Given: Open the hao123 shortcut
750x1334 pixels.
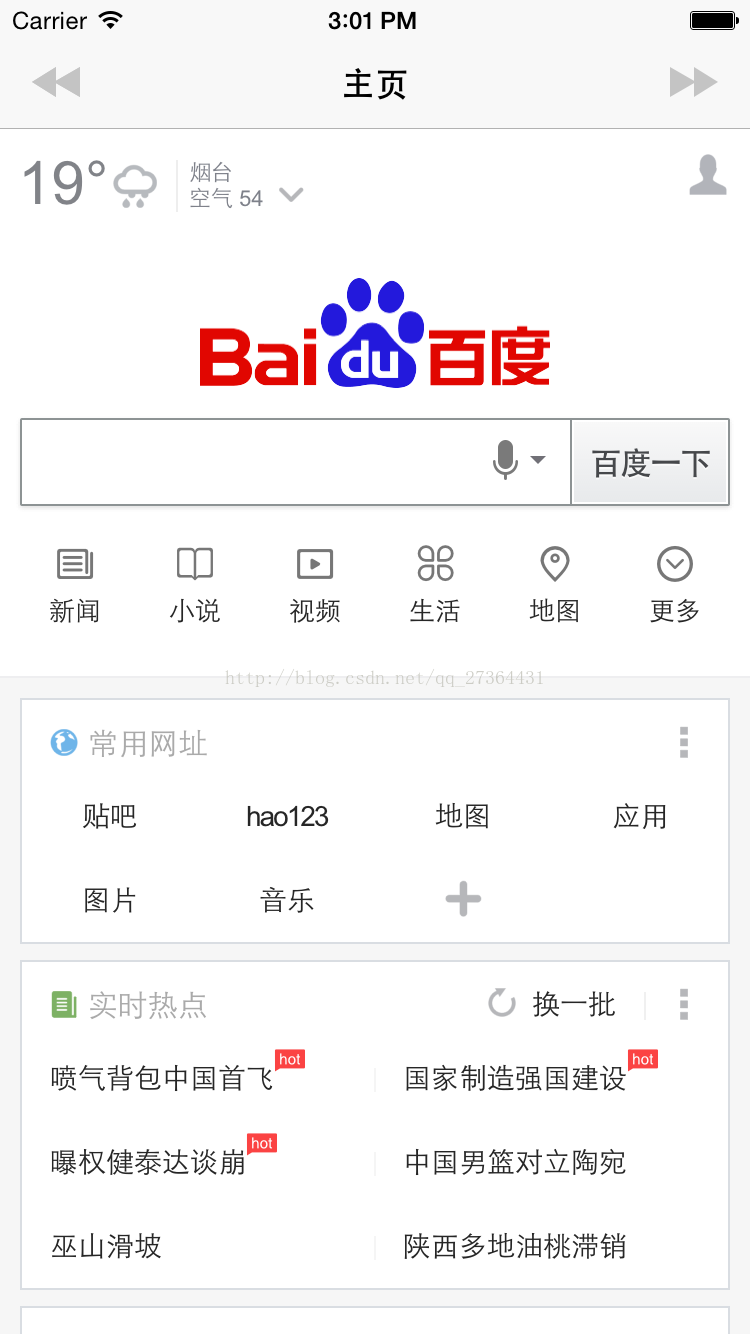Looking at the screenshot, I should pyautogui.click(x=287, y=817).
